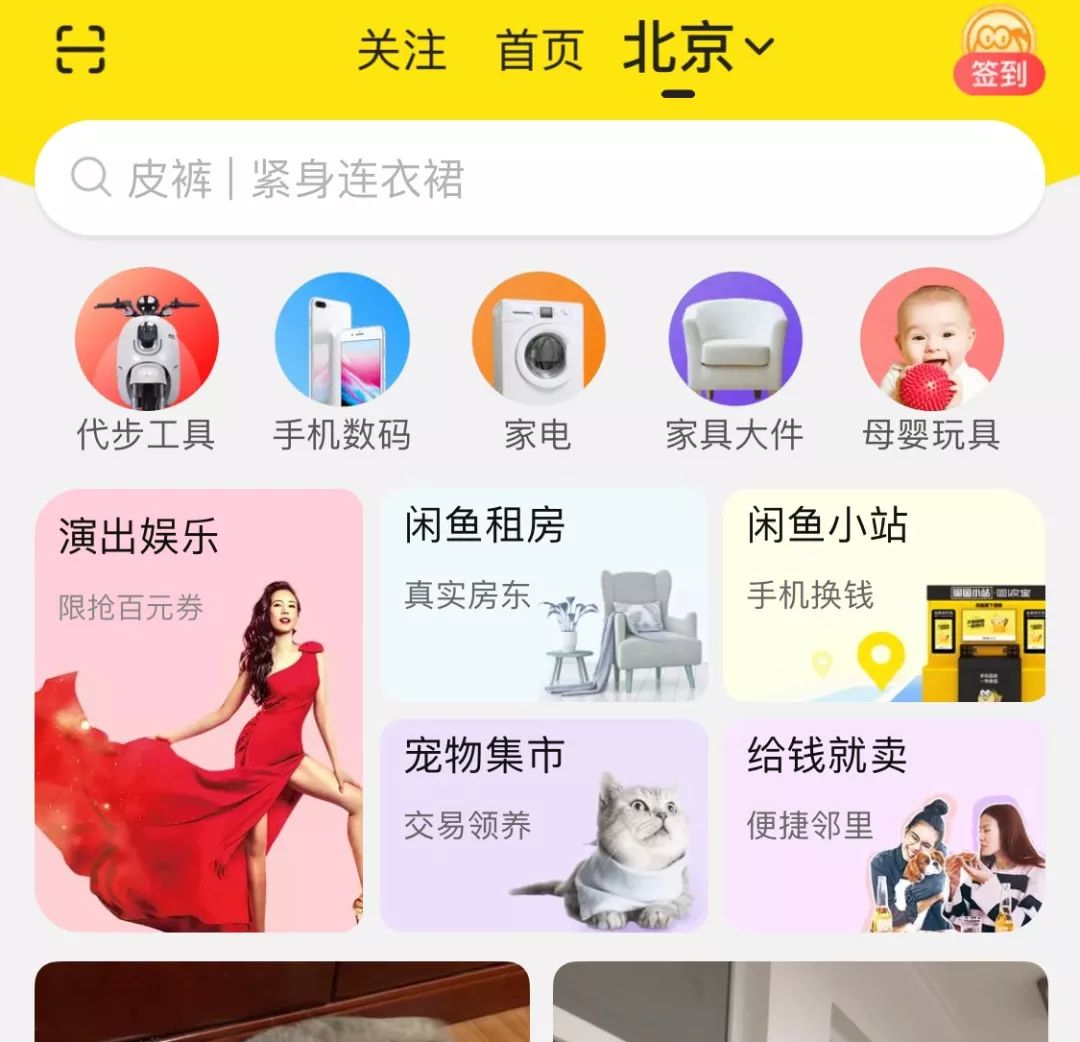
Task: Open the 闲鱼小站 card
Action: pos(884,596)
